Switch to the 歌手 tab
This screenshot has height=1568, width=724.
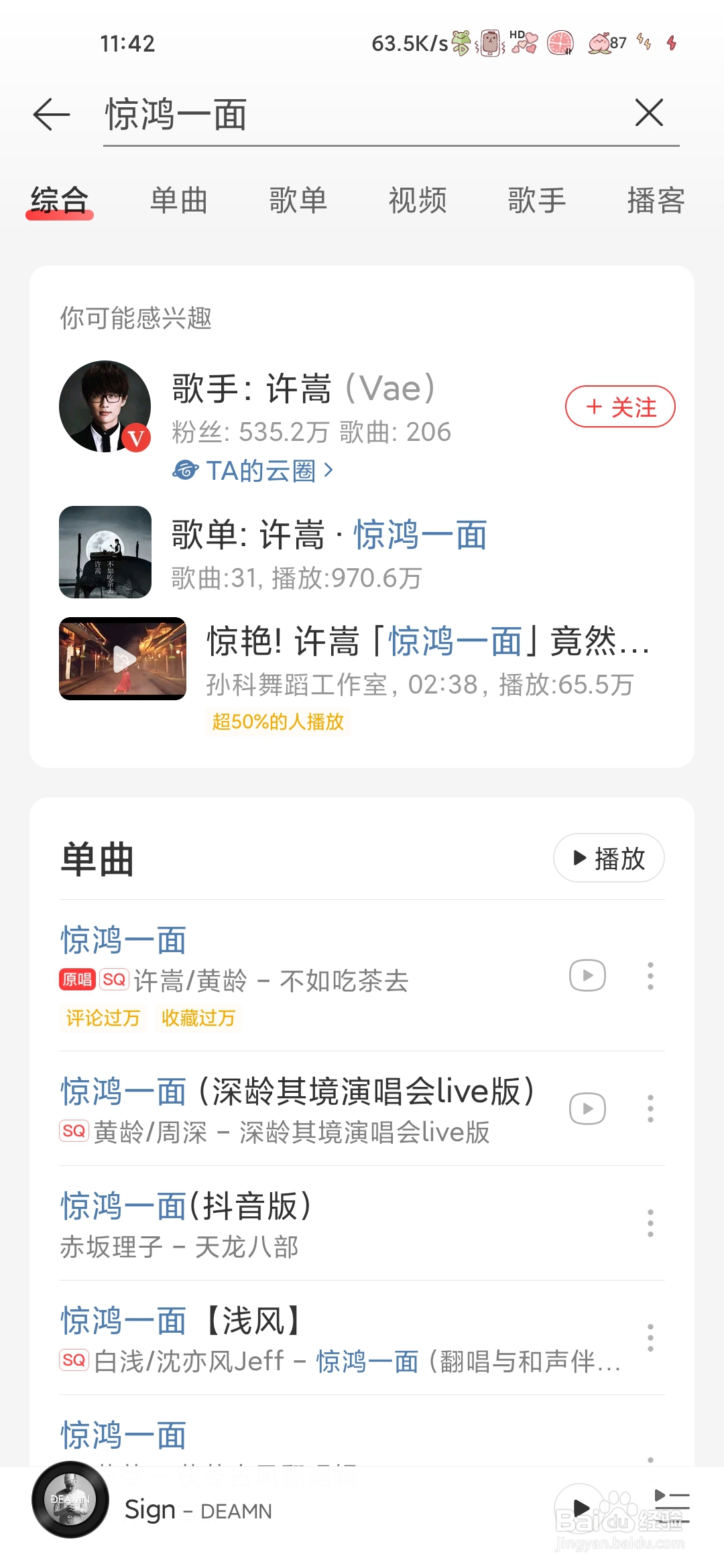[x=537, y=200]
